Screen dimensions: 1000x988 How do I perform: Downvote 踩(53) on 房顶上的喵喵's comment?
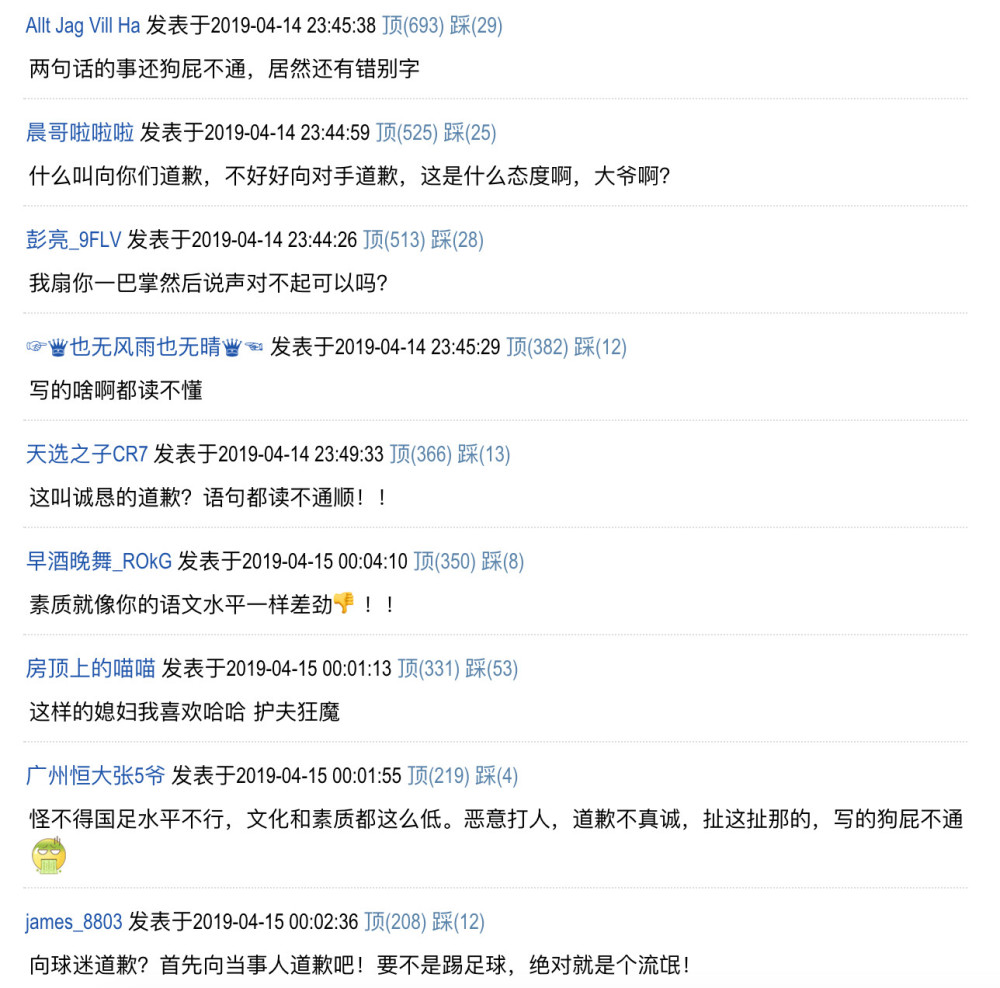pyautogui.click(x=492, y=668)
